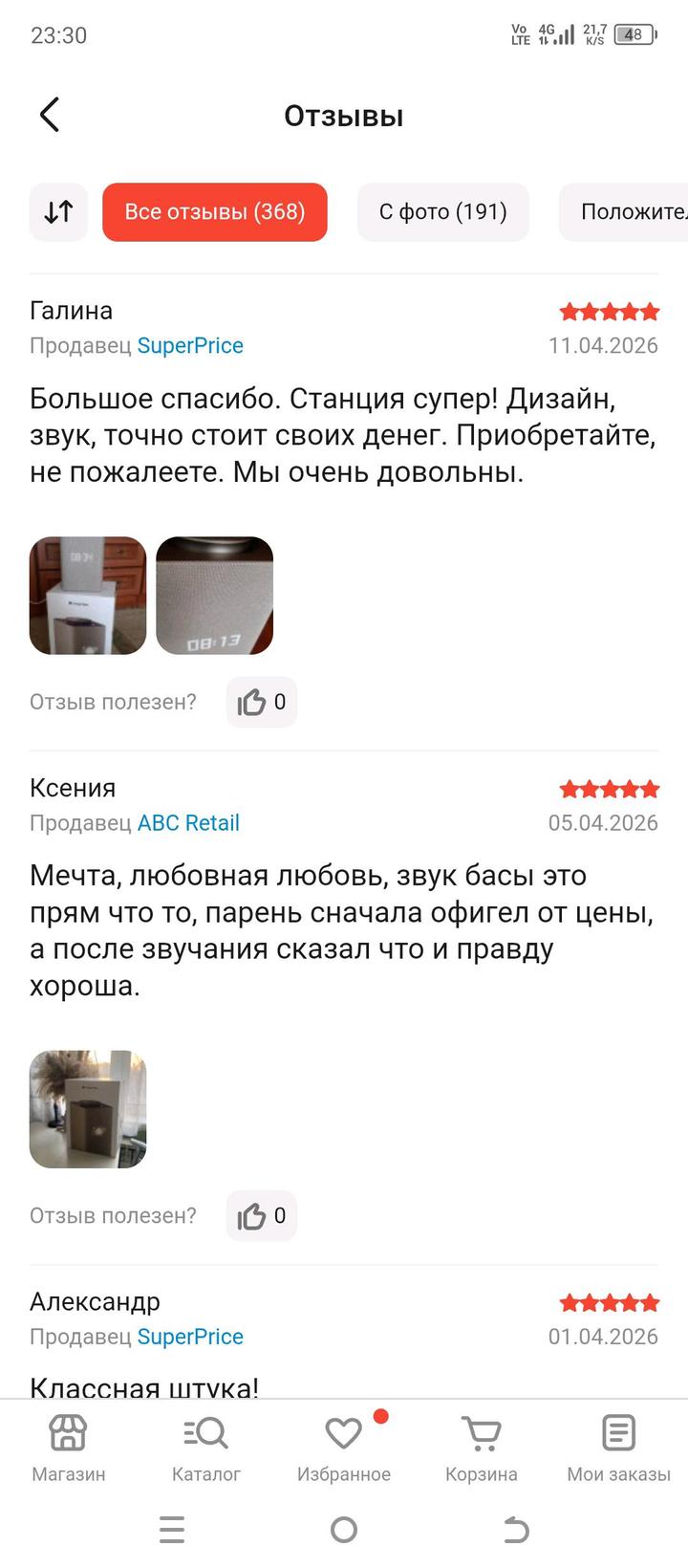Tap the system home button
This screenshot has width=688, height=1568.
(344, 1530)
